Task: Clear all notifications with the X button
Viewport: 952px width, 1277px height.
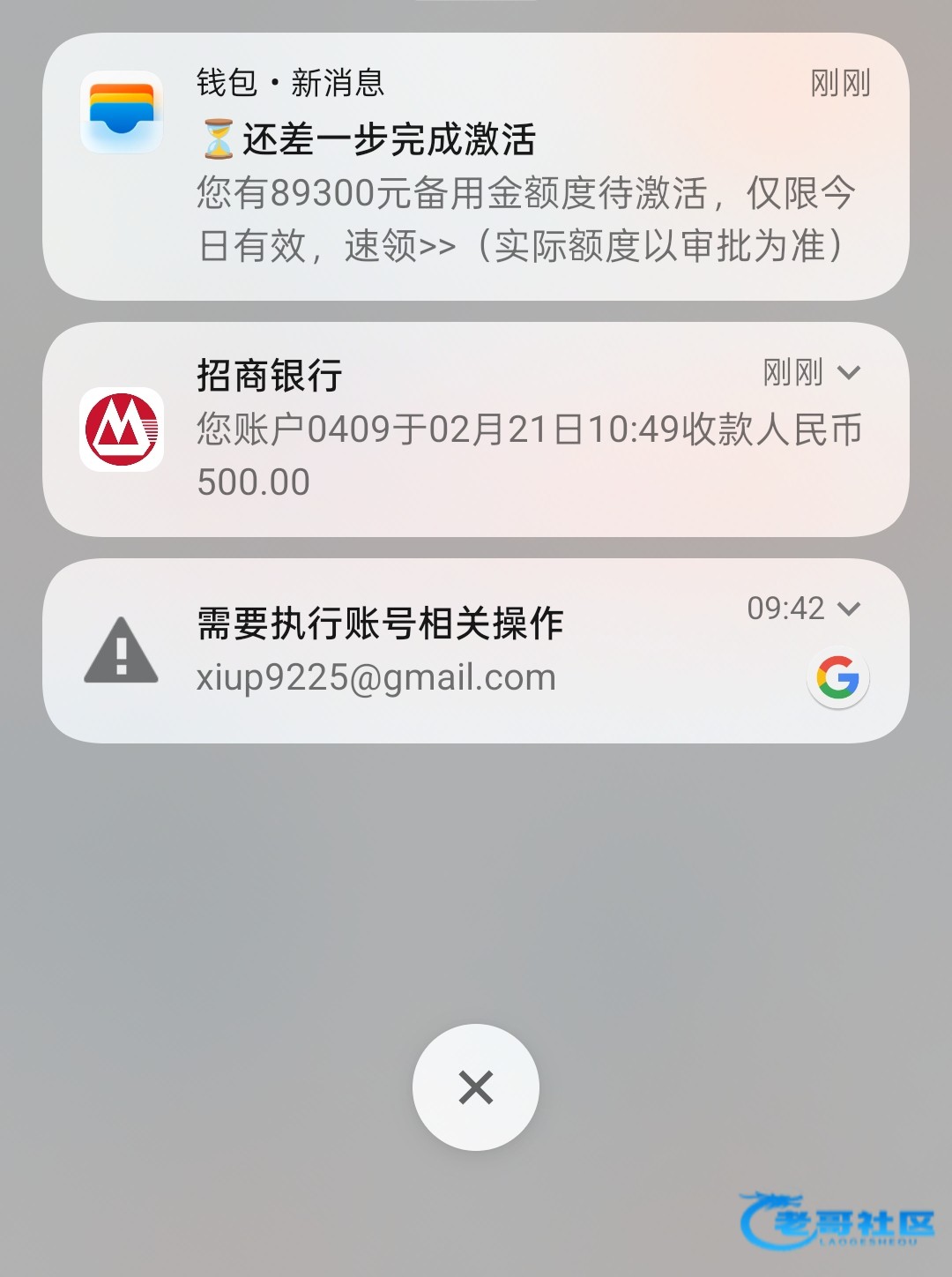Action: pos(476,1087)
